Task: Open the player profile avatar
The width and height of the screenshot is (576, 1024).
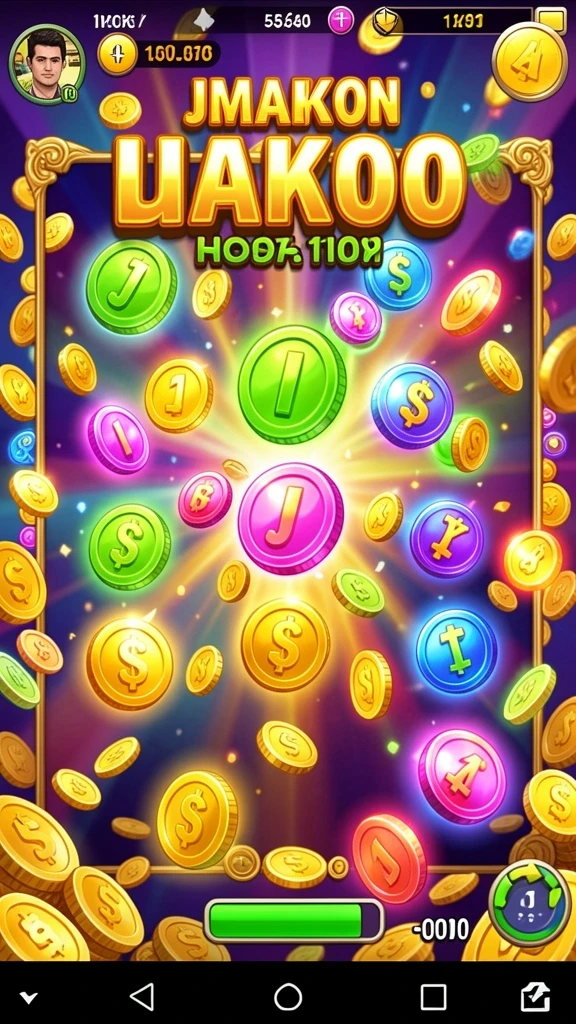Action: coord(46,64)
